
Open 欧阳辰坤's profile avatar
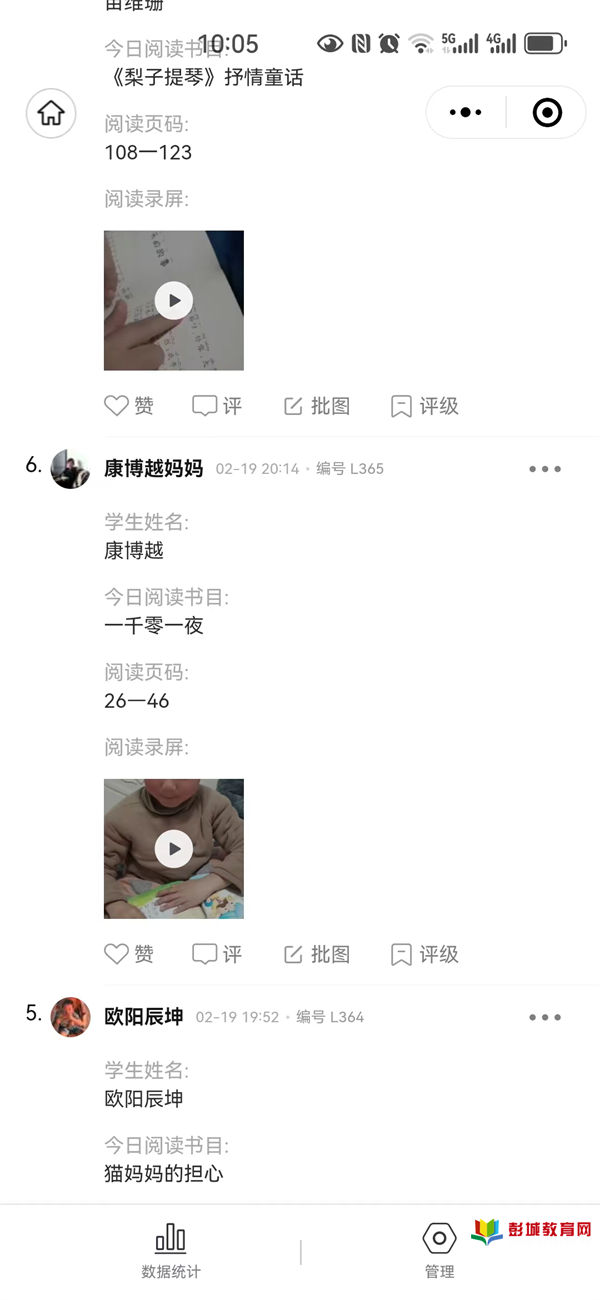click(71, 1017)
